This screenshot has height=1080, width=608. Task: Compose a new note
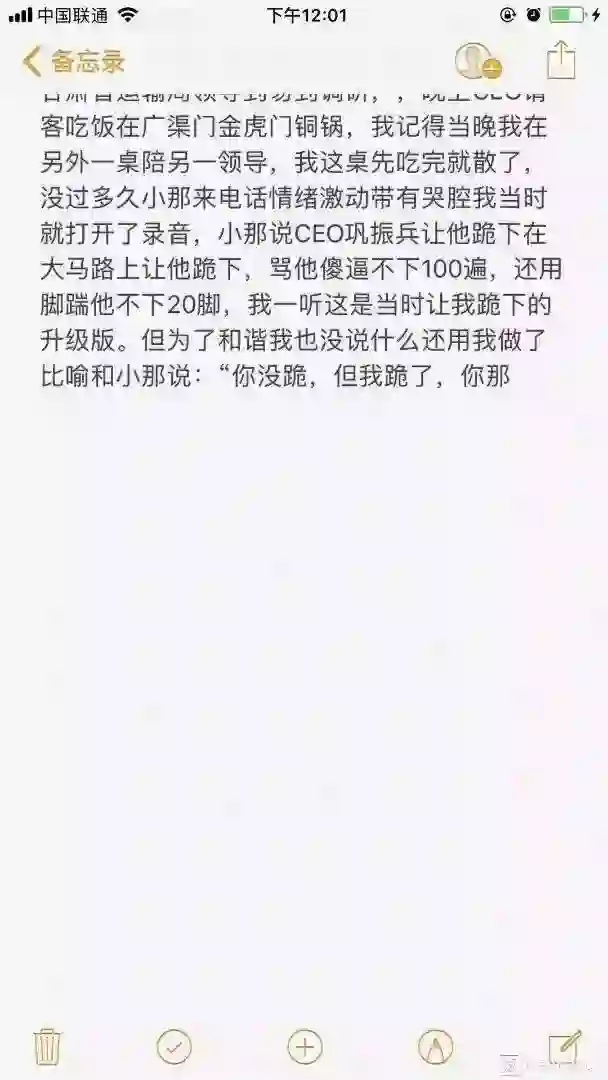(x=565, y=1047)
